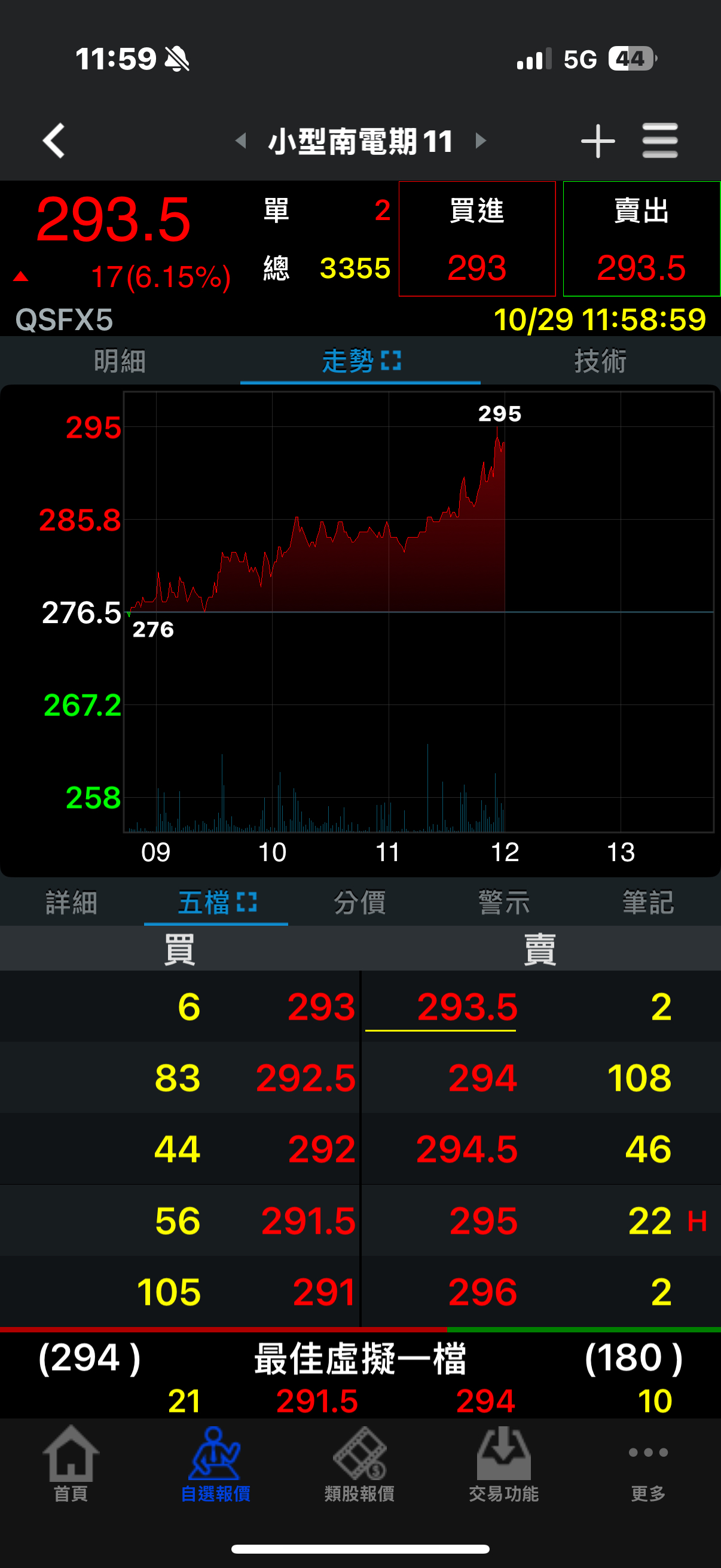721x1568 pixels.
Task: Add this contract with the plus icon
Action: [x=597, y=141]
